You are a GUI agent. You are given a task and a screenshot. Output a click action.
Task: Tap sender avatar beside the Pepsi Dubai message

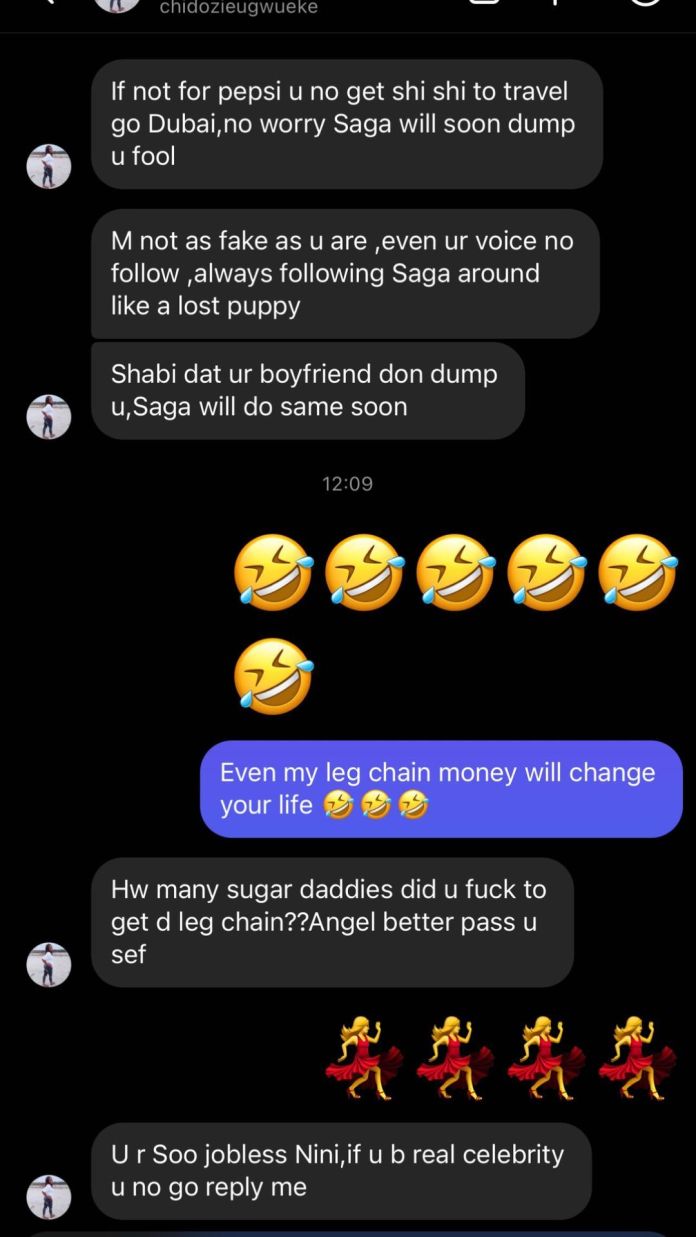[49, 166]
